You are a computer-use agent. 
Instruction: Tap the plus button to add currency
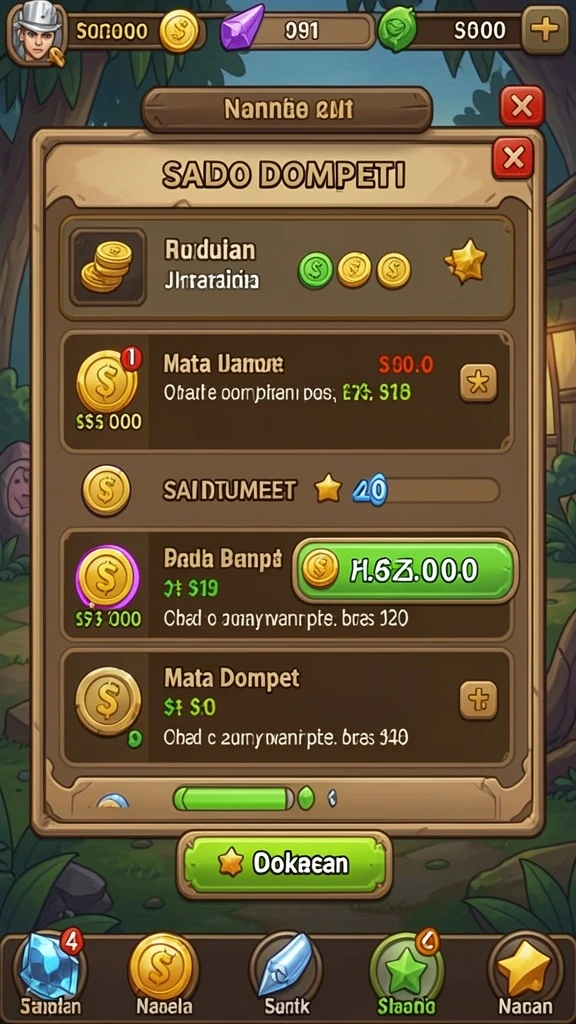[x=544, y=30]
